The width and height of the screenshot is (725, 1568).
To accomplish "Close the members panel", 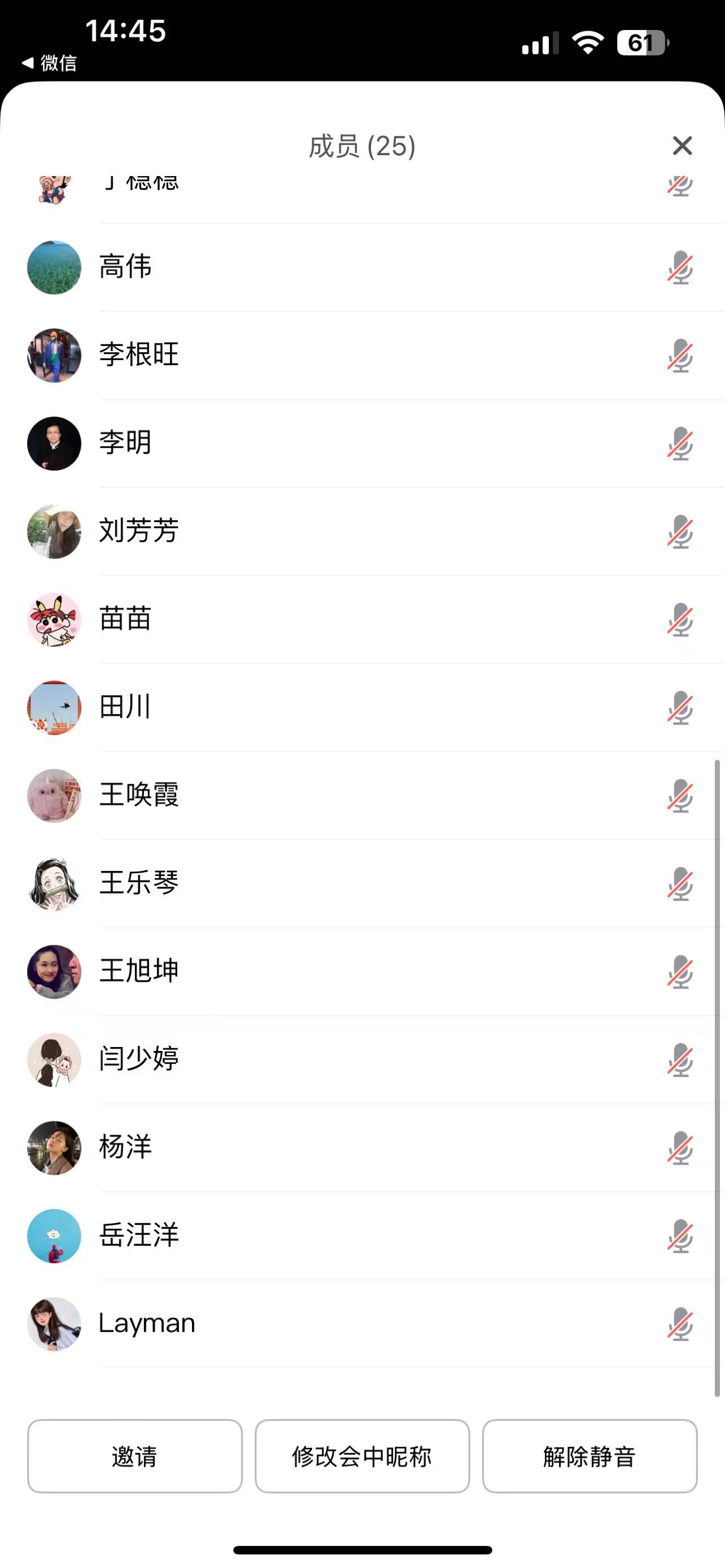I will click(682, 146).
